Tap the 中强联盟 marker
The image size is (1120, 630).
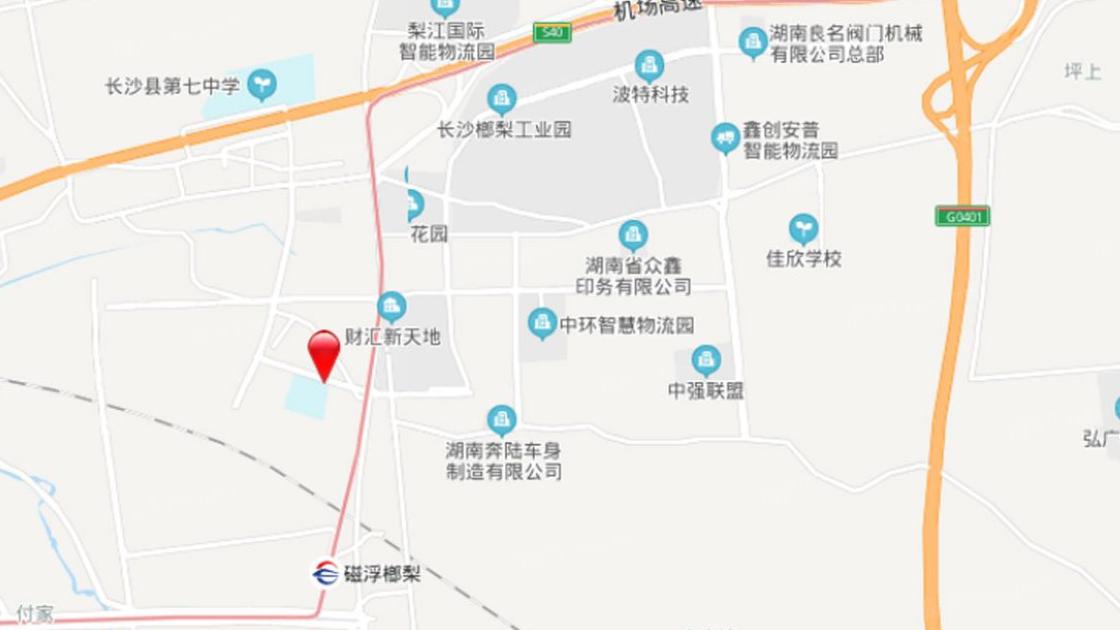coord(706,361)
